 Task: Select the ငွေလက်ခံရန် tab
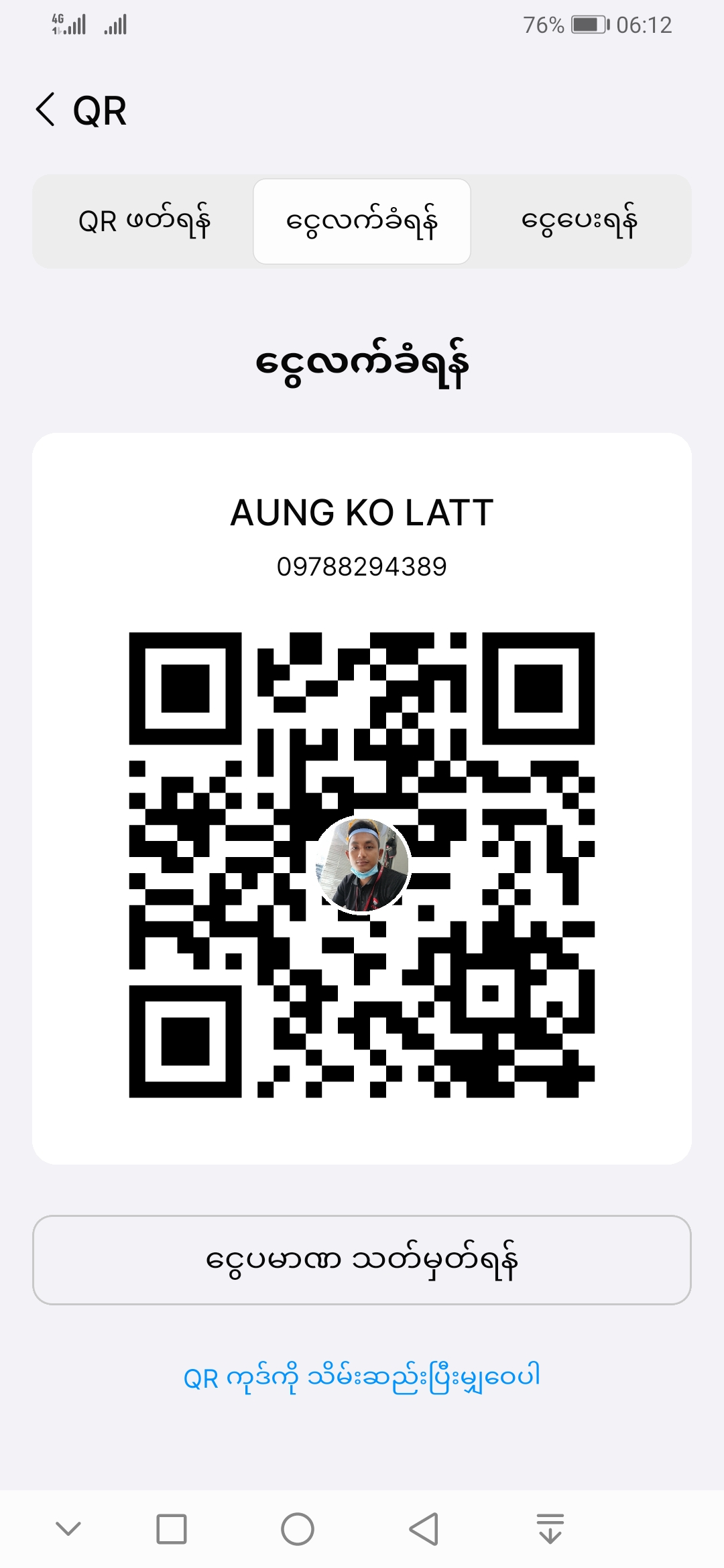pyautogui.click(x=362, y=221)
